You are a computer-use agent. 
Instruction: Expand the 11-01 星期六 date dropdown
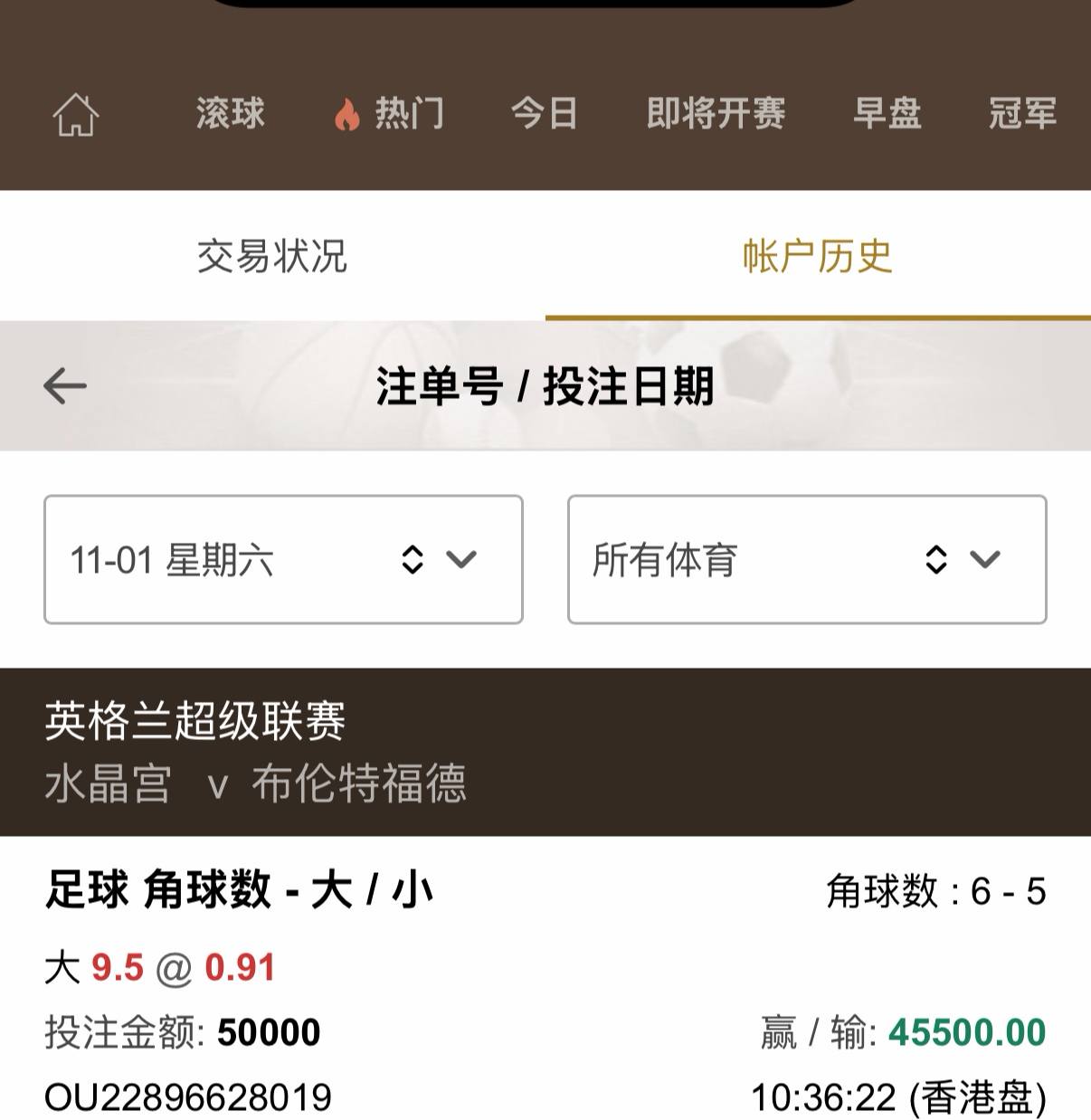click(x=283, y=559)
